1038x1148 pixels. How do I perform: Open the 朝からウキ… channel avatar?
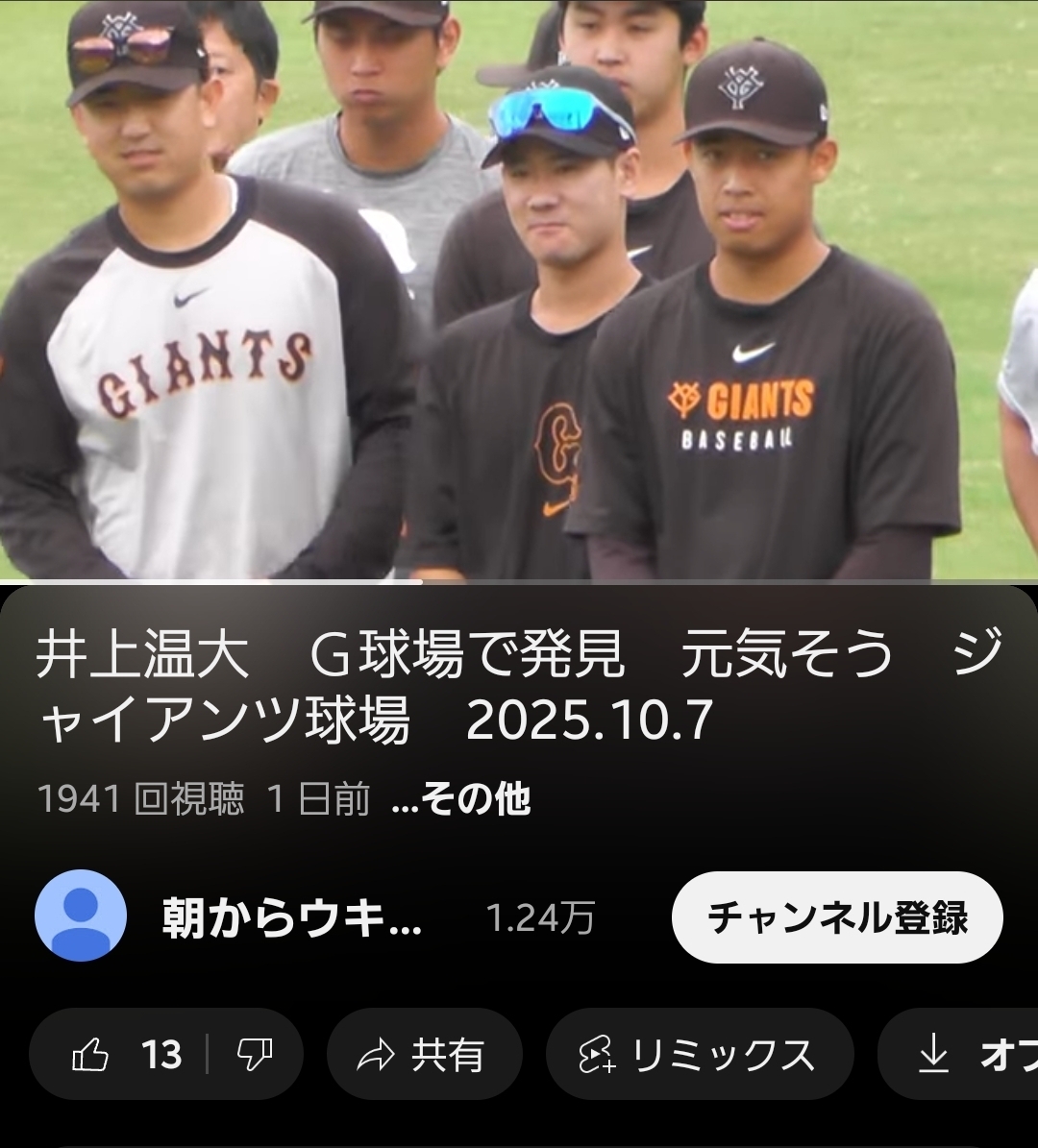[81, 916]
